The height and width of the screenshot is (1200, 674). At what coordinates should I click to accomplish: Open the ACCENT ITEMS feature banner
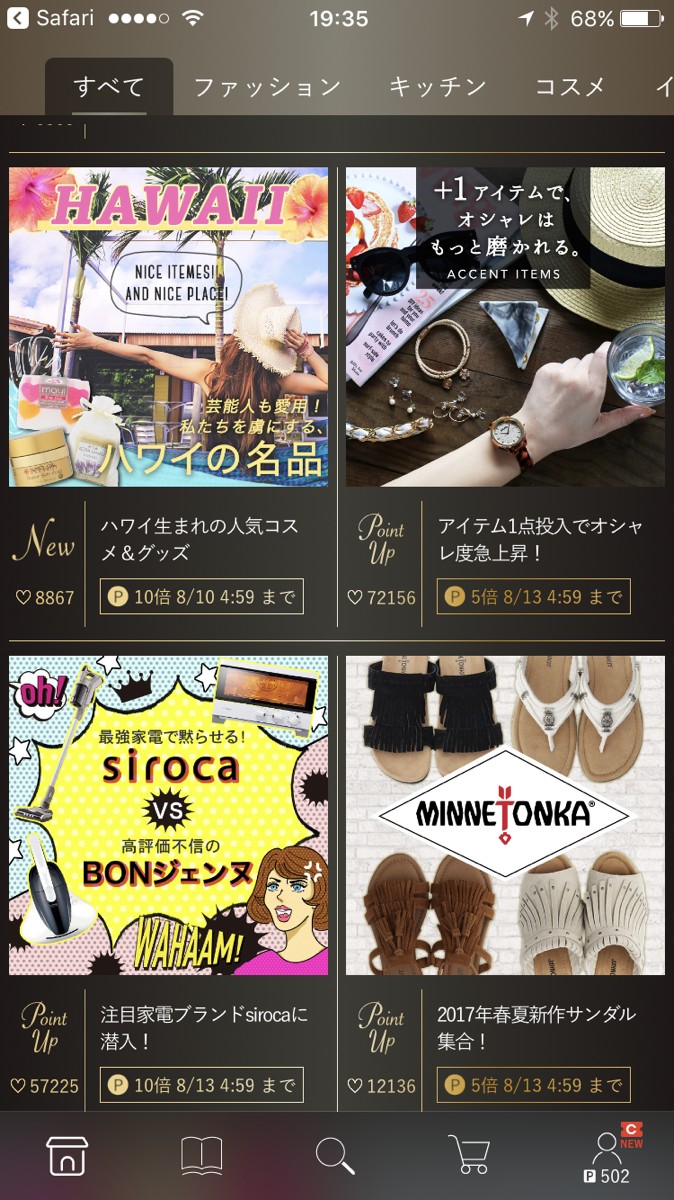click(505, 326)
